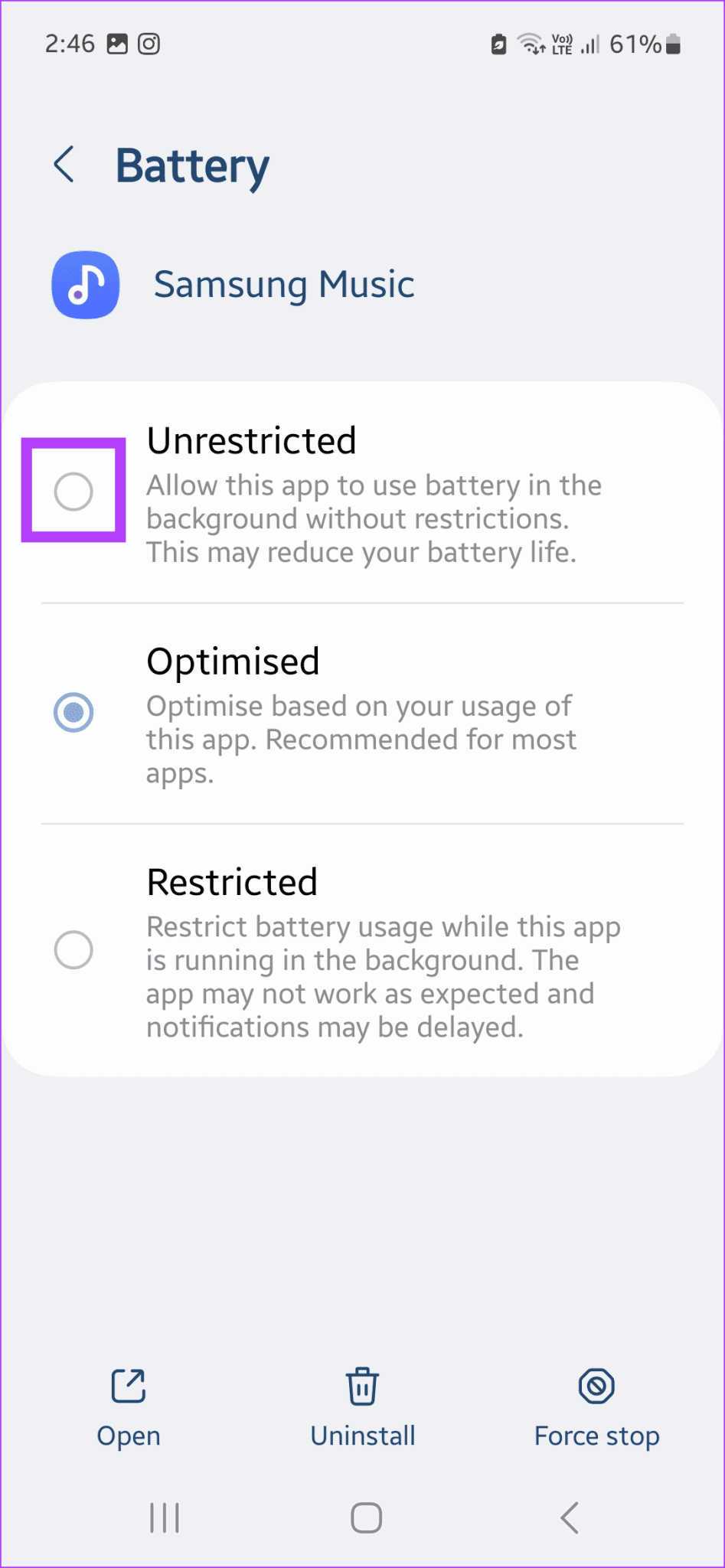Tap the Uninstall label
725x1568 pixels.
[x=362, y=1436]
